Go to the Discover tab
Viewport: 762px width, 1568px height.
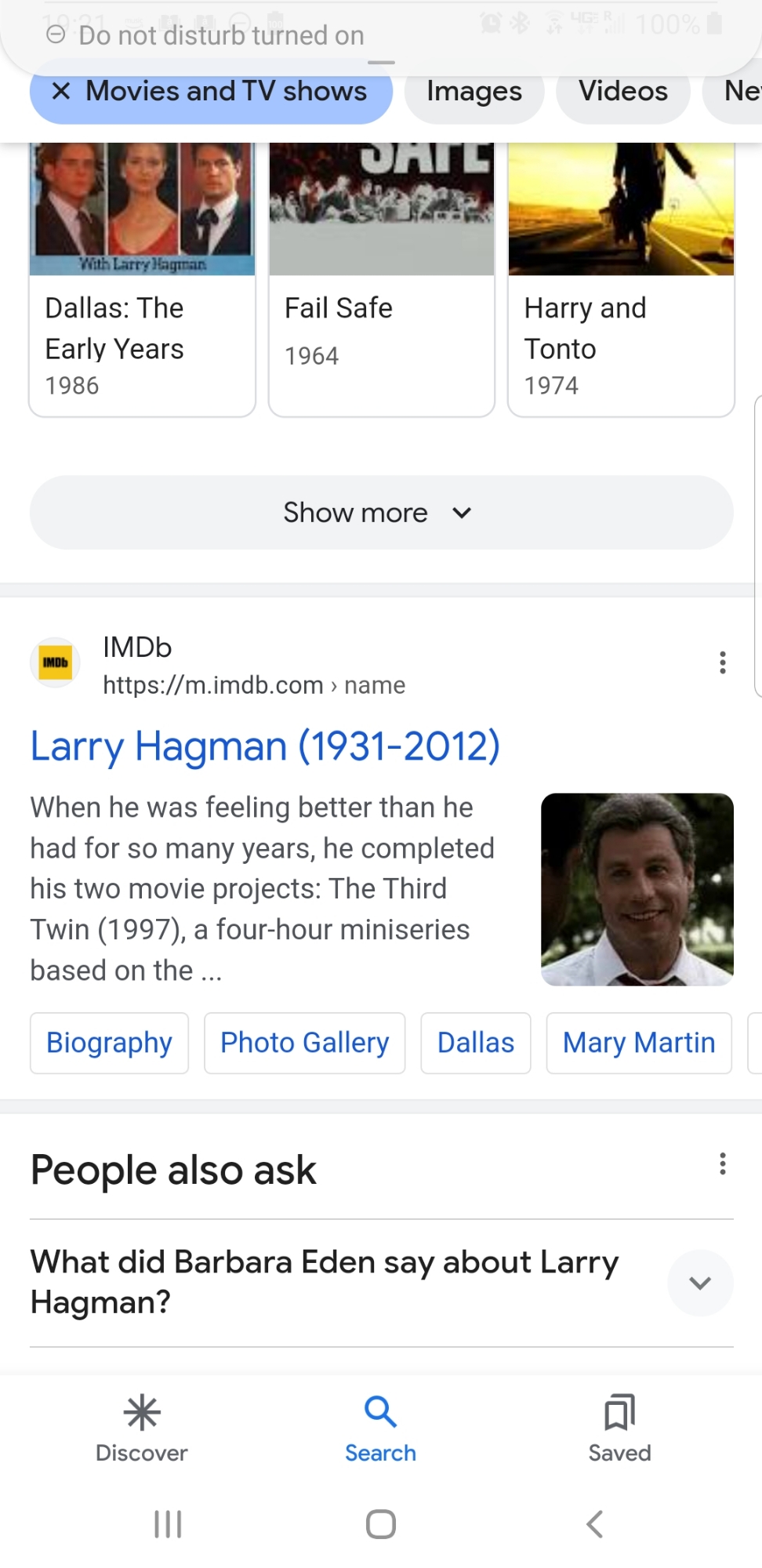[x=142, y=1428]
